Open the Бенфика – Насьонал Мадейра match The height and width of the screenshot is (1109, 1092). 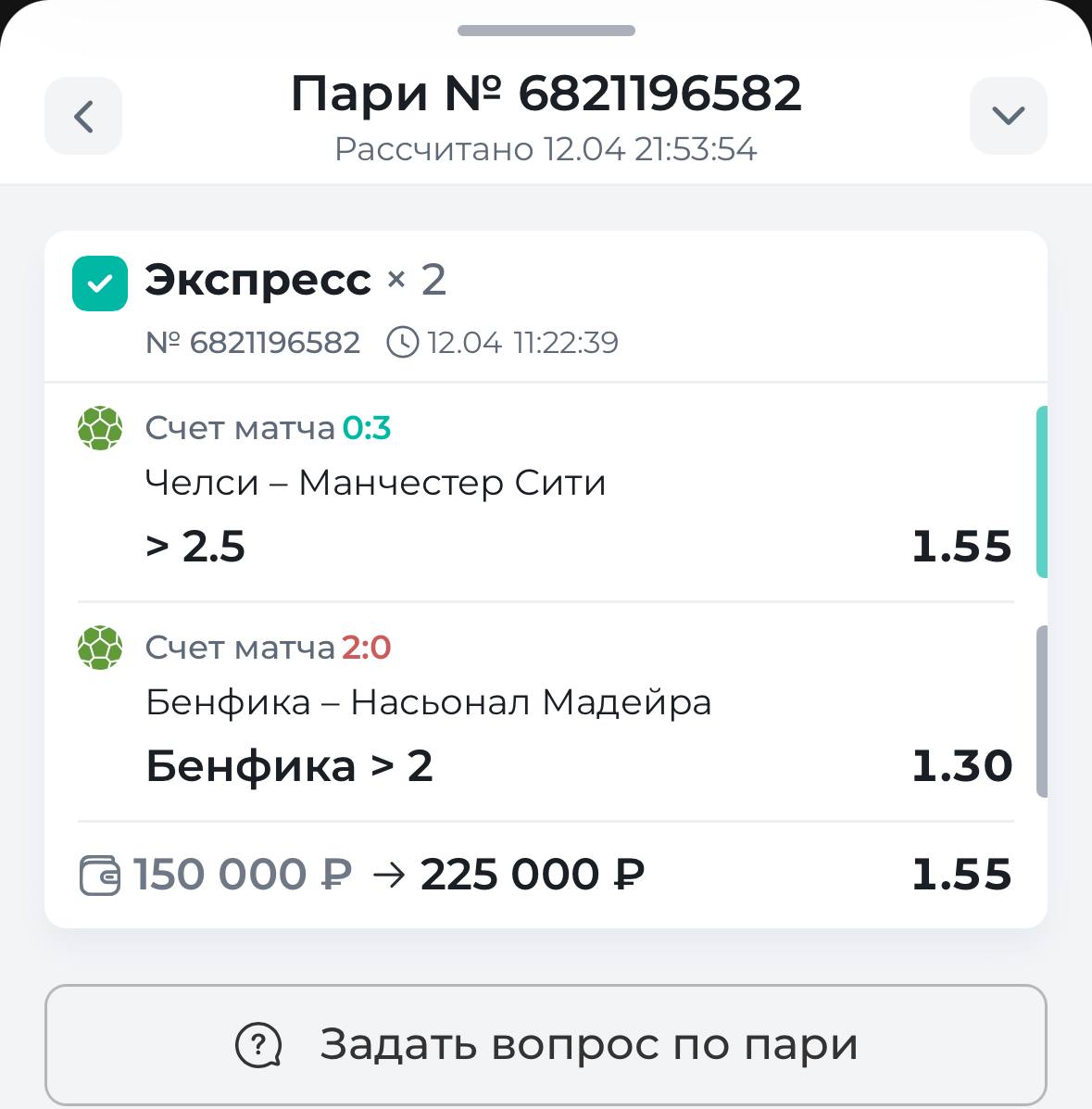[x=428, y=703]
